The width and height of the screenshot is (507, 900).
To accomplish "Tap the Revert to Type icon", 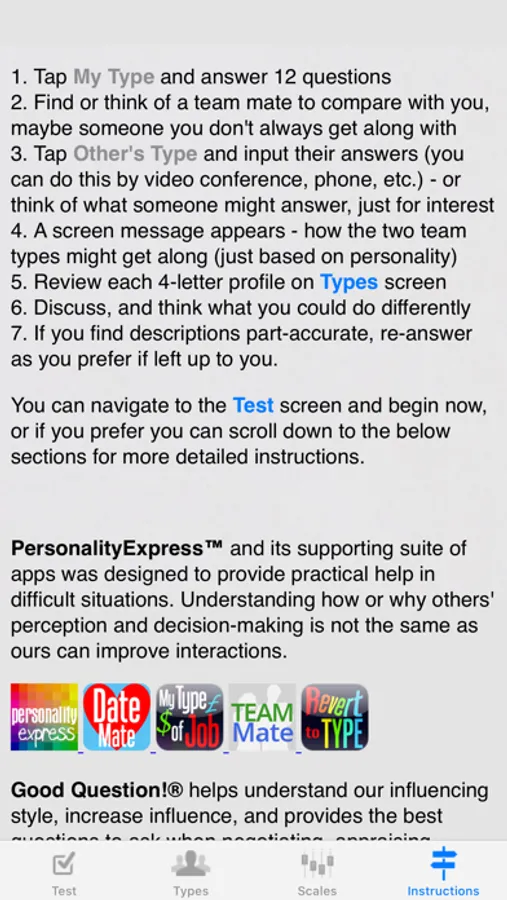I will click(335, 717).
